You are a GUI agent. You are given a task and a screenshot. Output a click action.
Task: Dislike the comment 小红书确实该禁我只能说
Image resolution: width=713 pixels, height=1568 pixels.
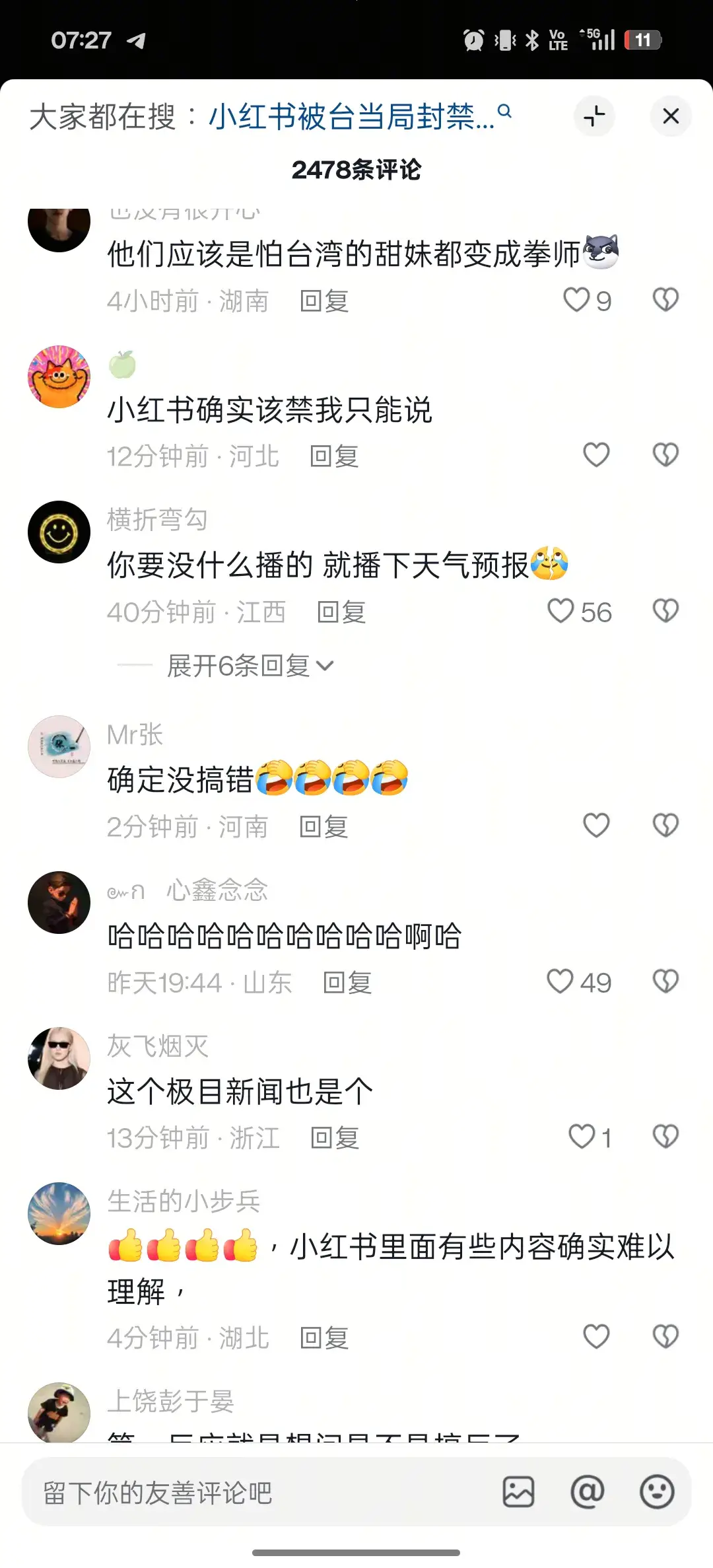point(665,456)
